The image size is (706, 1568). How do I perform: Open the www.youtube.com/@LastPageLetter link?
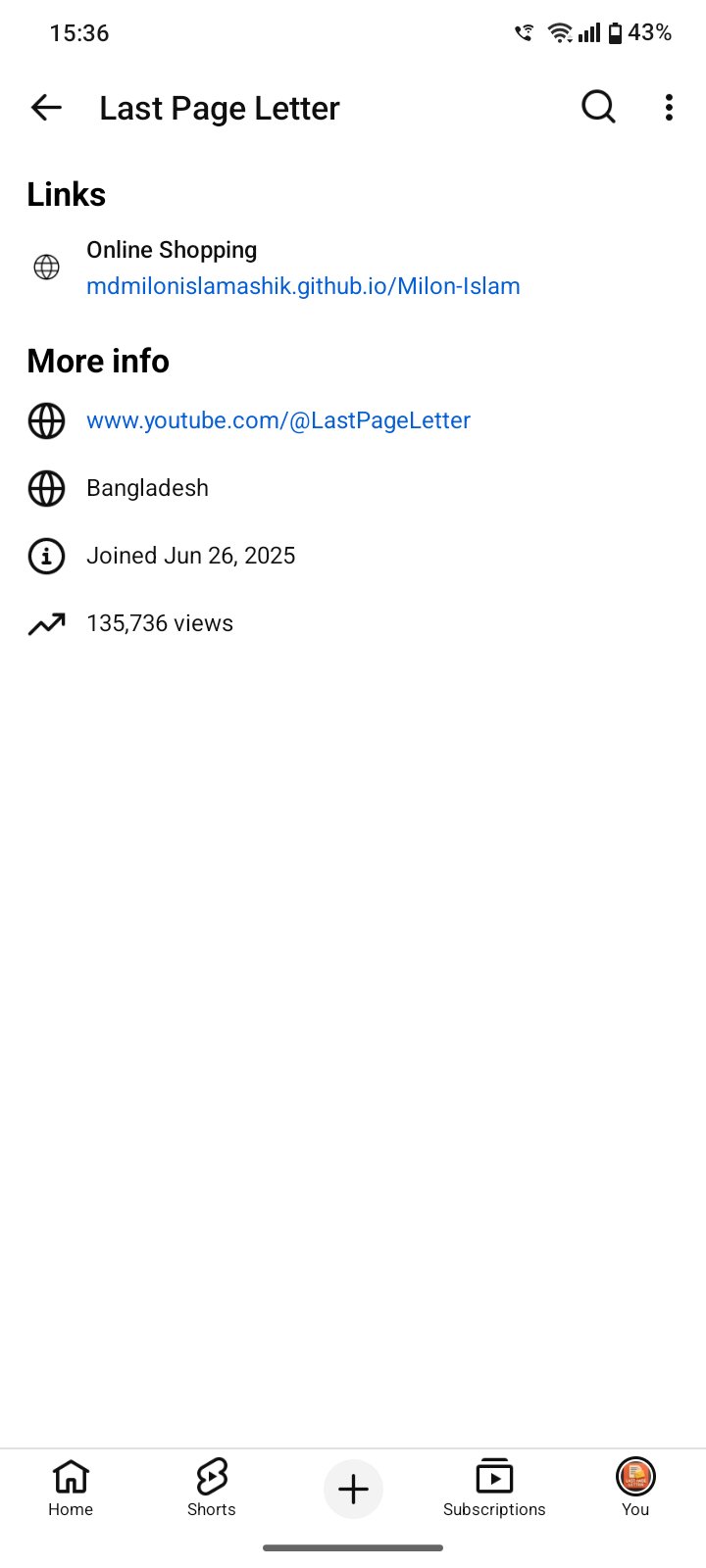pyautogui.click(x=278, y=420)
